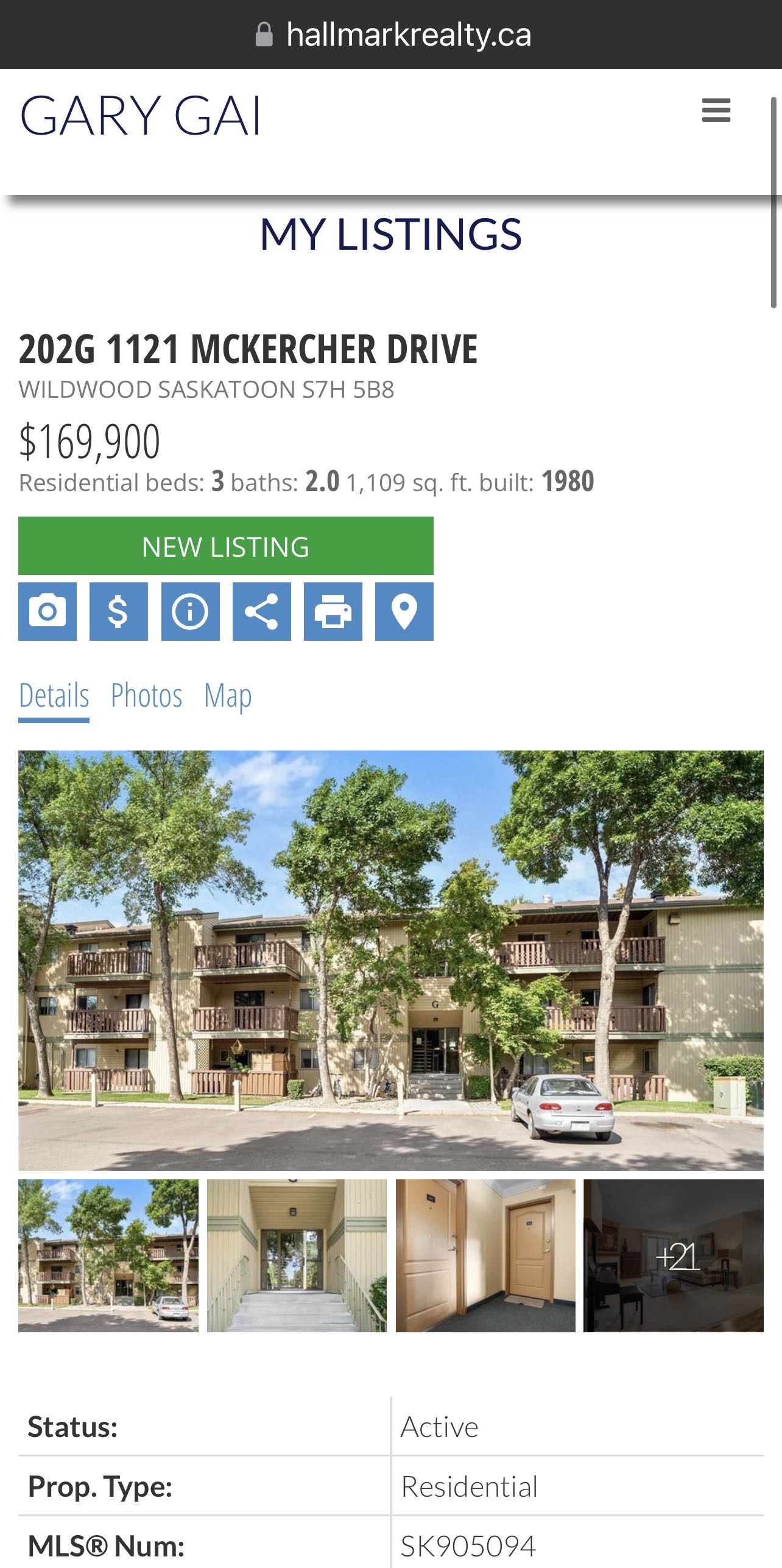782x1568 pixels.
Task: Open the +21 more photos tile
Action: 673,1255
